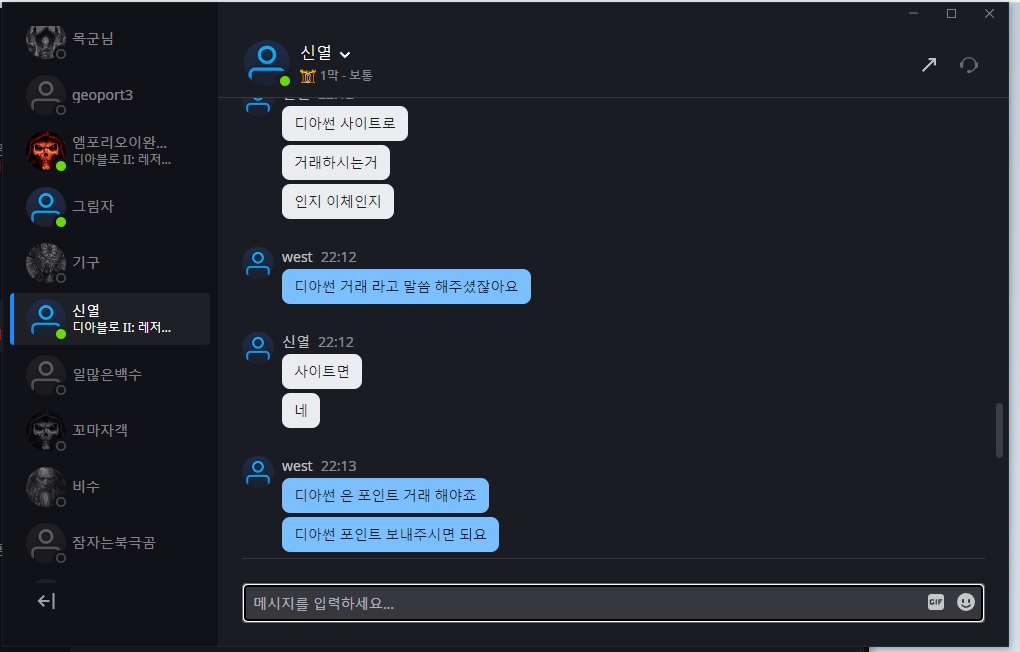Select the 신열 chat in the friends list
1020x652 pixels.
110,318
